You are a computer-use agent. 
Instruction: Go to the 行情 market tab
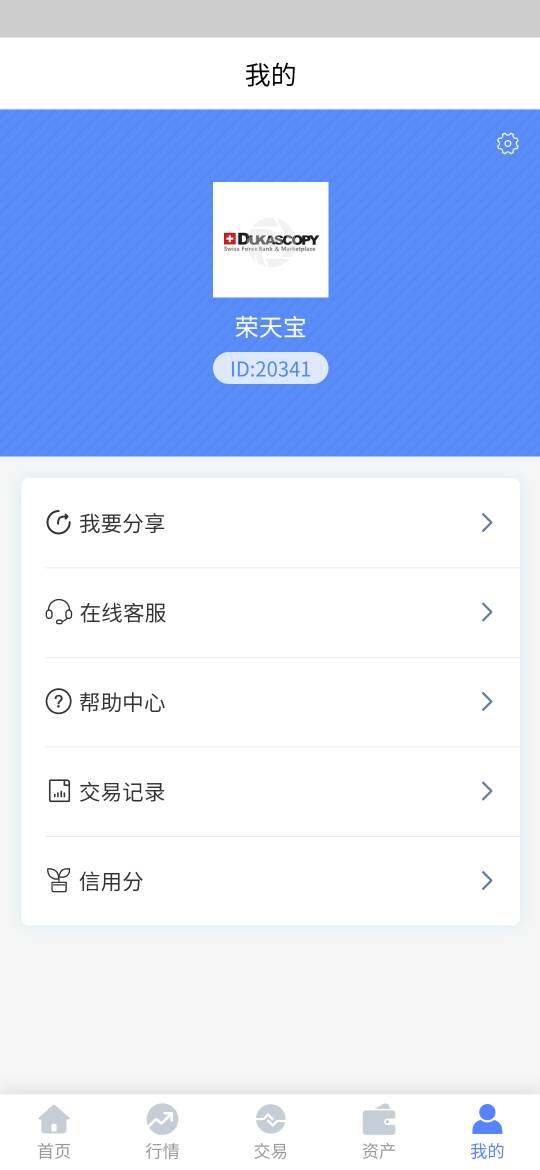(x=162, y=1132)
